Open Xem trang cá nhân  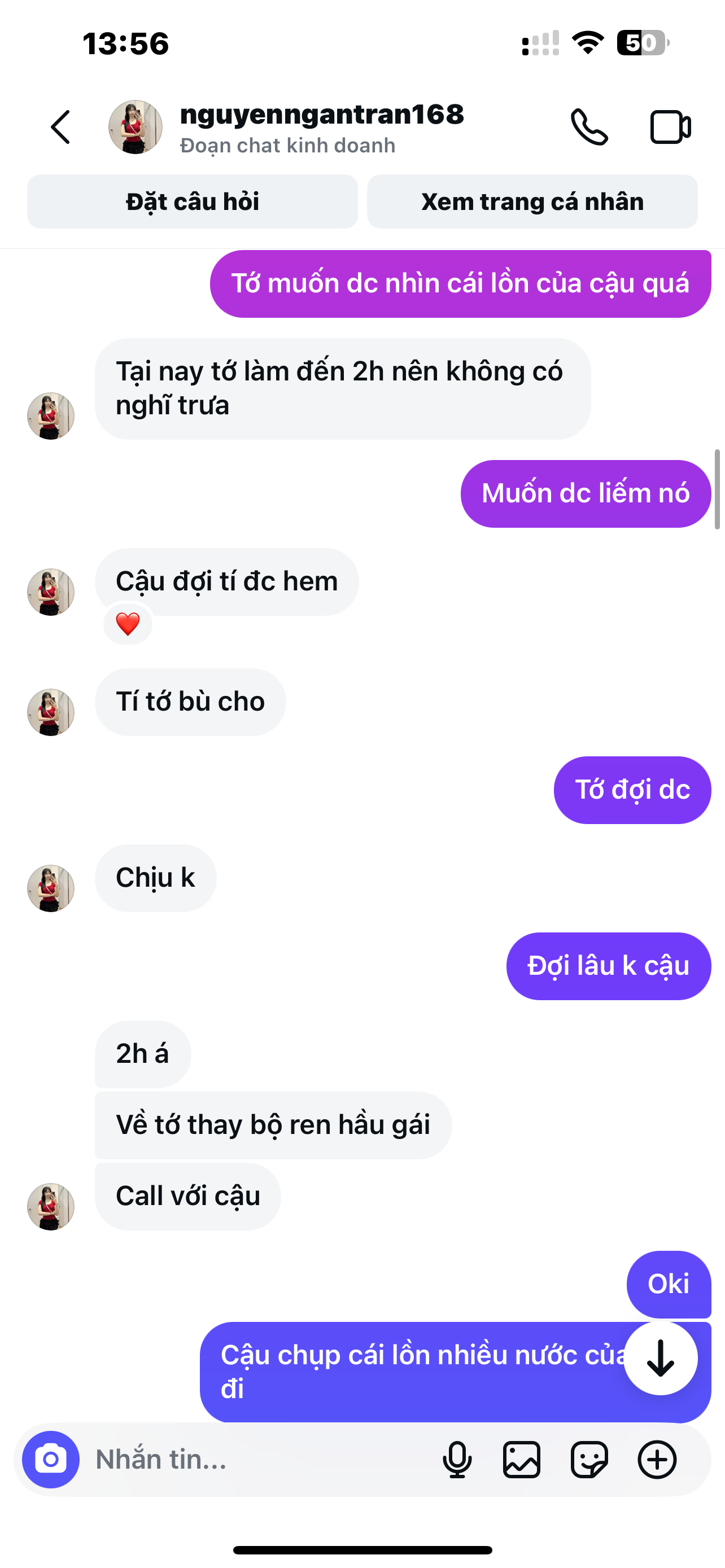pyautogui.click(x=532, y=202)
